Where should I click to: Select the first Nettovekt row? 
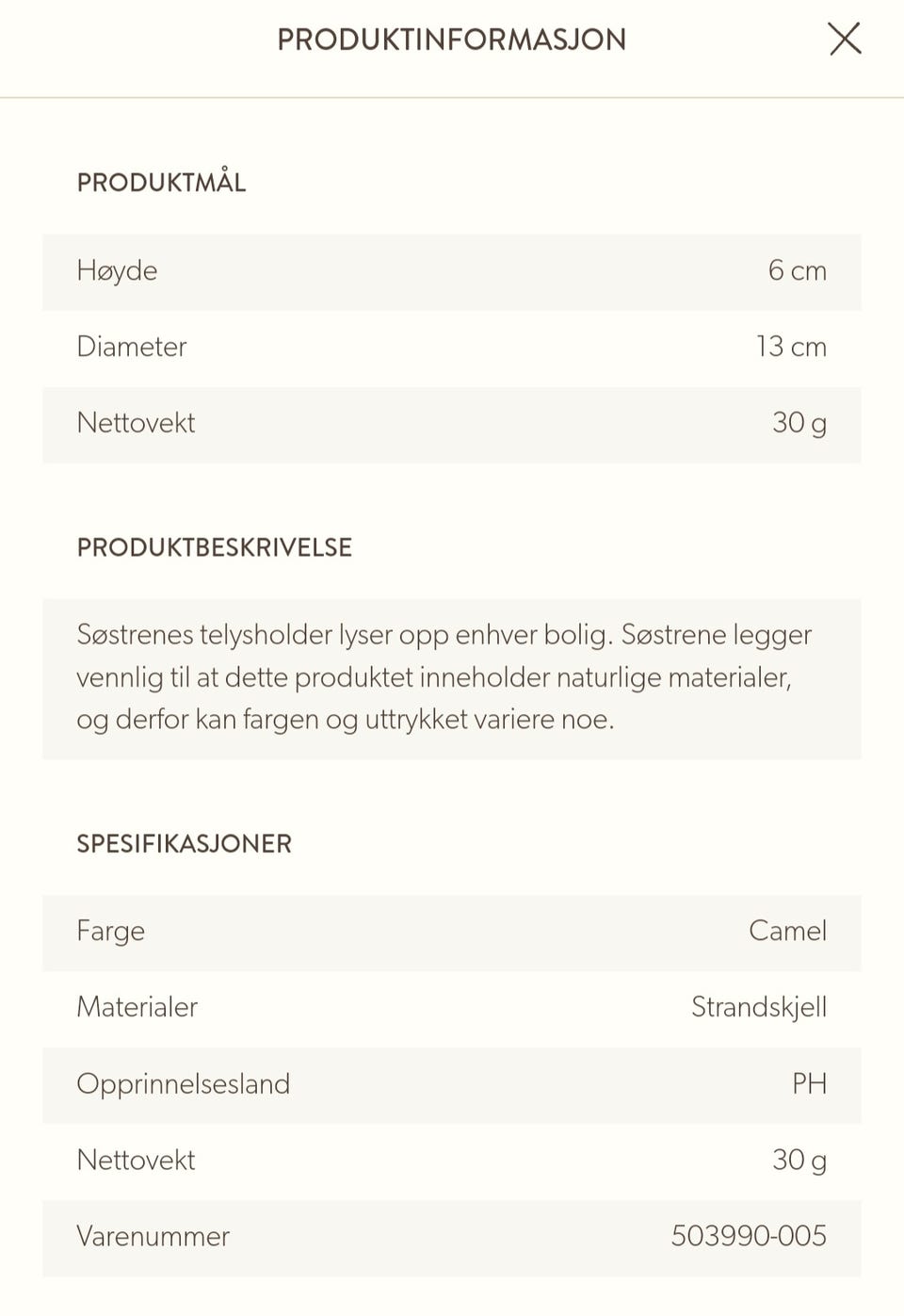pos(451,424)
